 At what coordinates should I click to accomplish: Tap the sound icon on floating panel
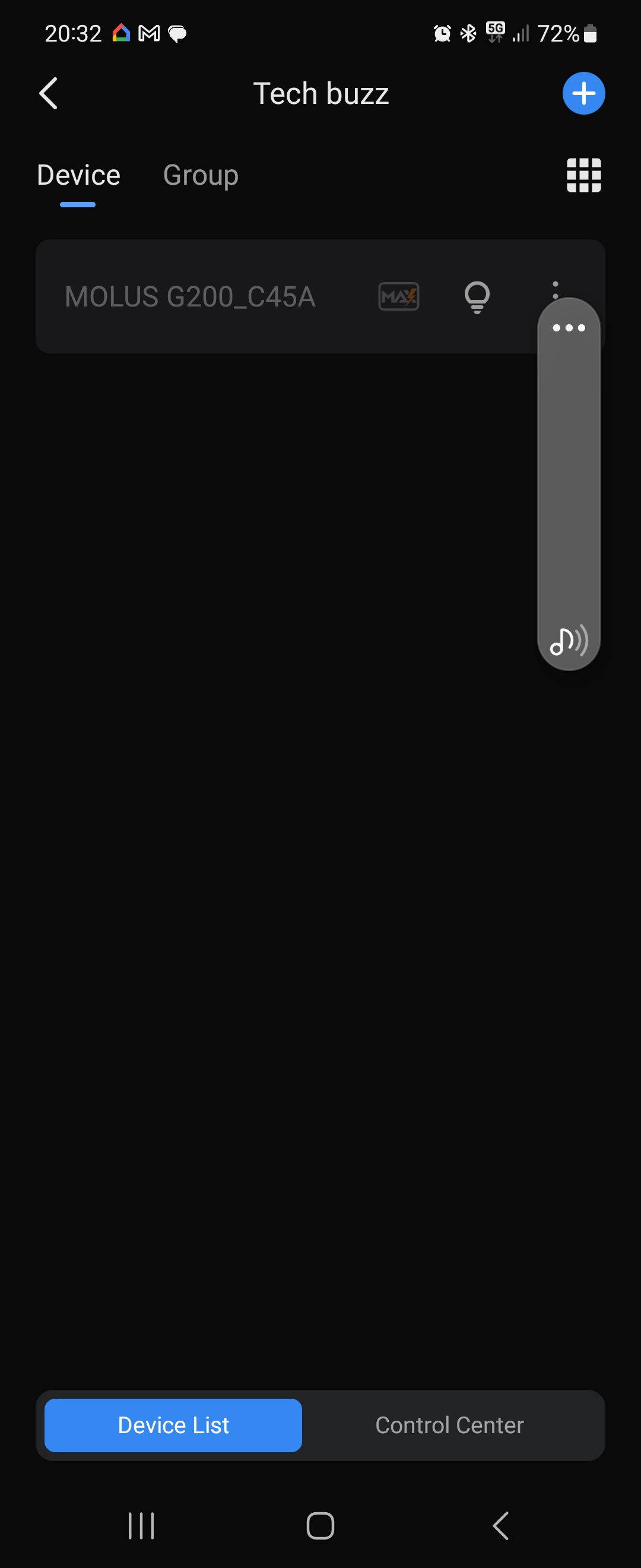click(x=568, y=640)
